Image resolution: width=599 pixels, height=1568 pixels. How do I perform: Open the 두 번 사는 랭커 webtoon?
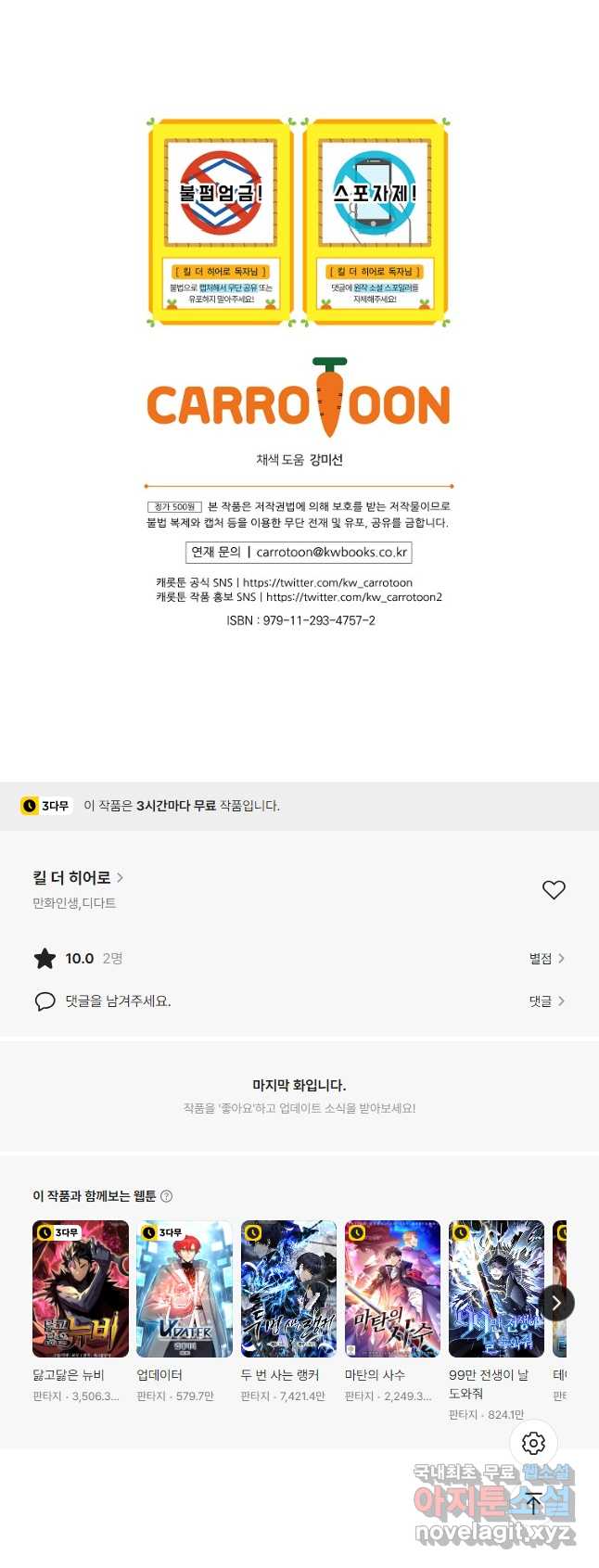click(288, 1289)
